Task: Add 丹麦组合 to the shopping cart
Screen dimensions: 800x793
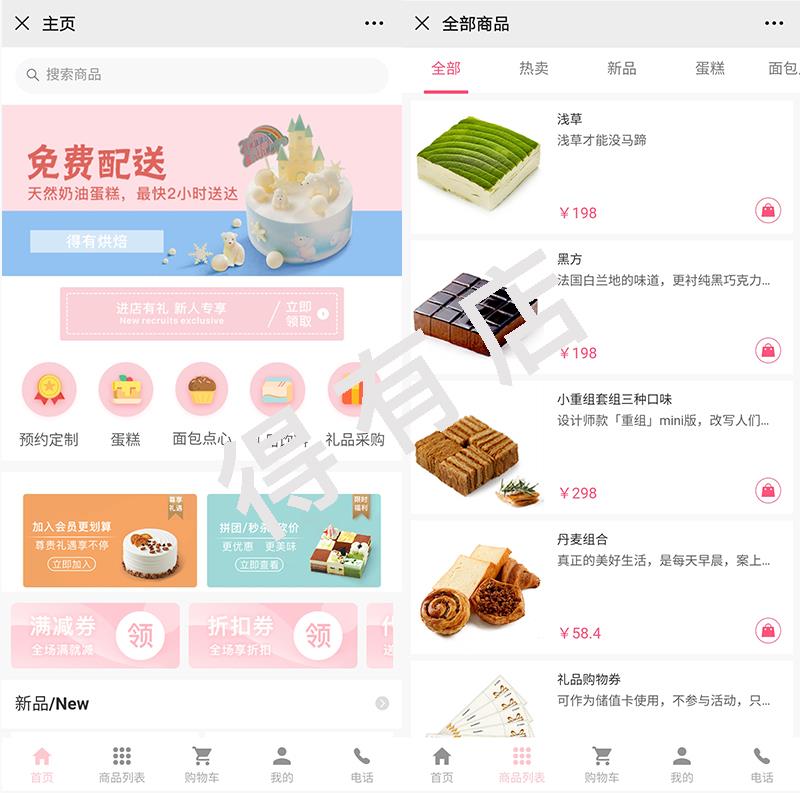Action: click(767, 631)
